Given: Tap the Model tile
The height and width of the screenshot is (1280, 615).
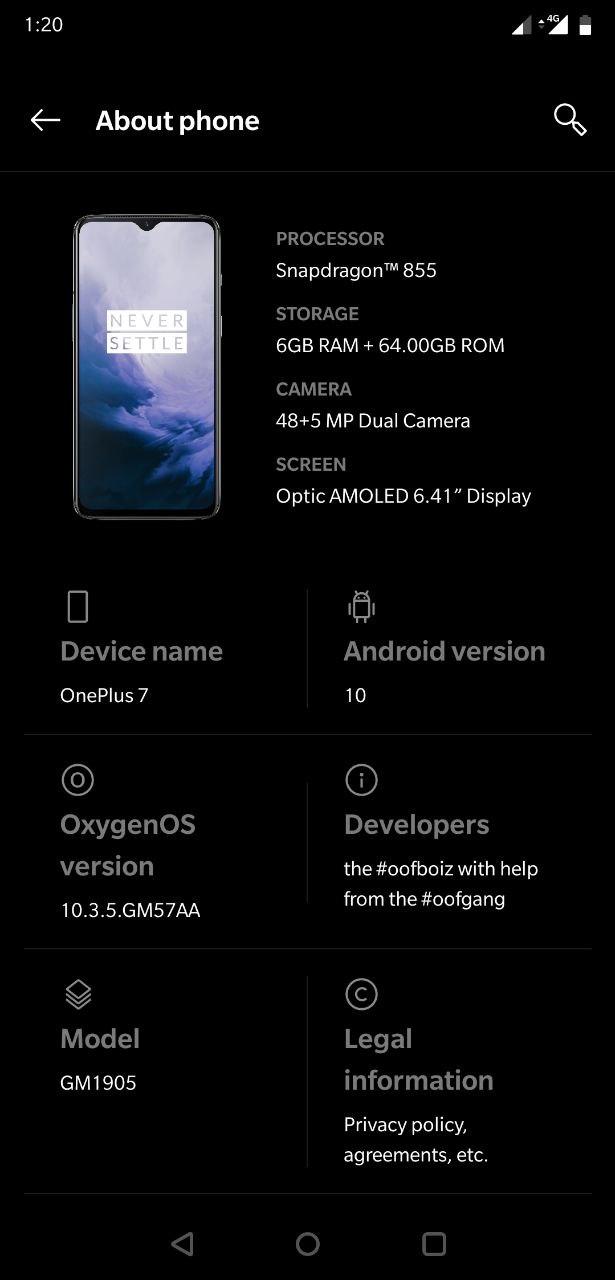Looking at the screenshot, I should click(x=165, y=1071).
